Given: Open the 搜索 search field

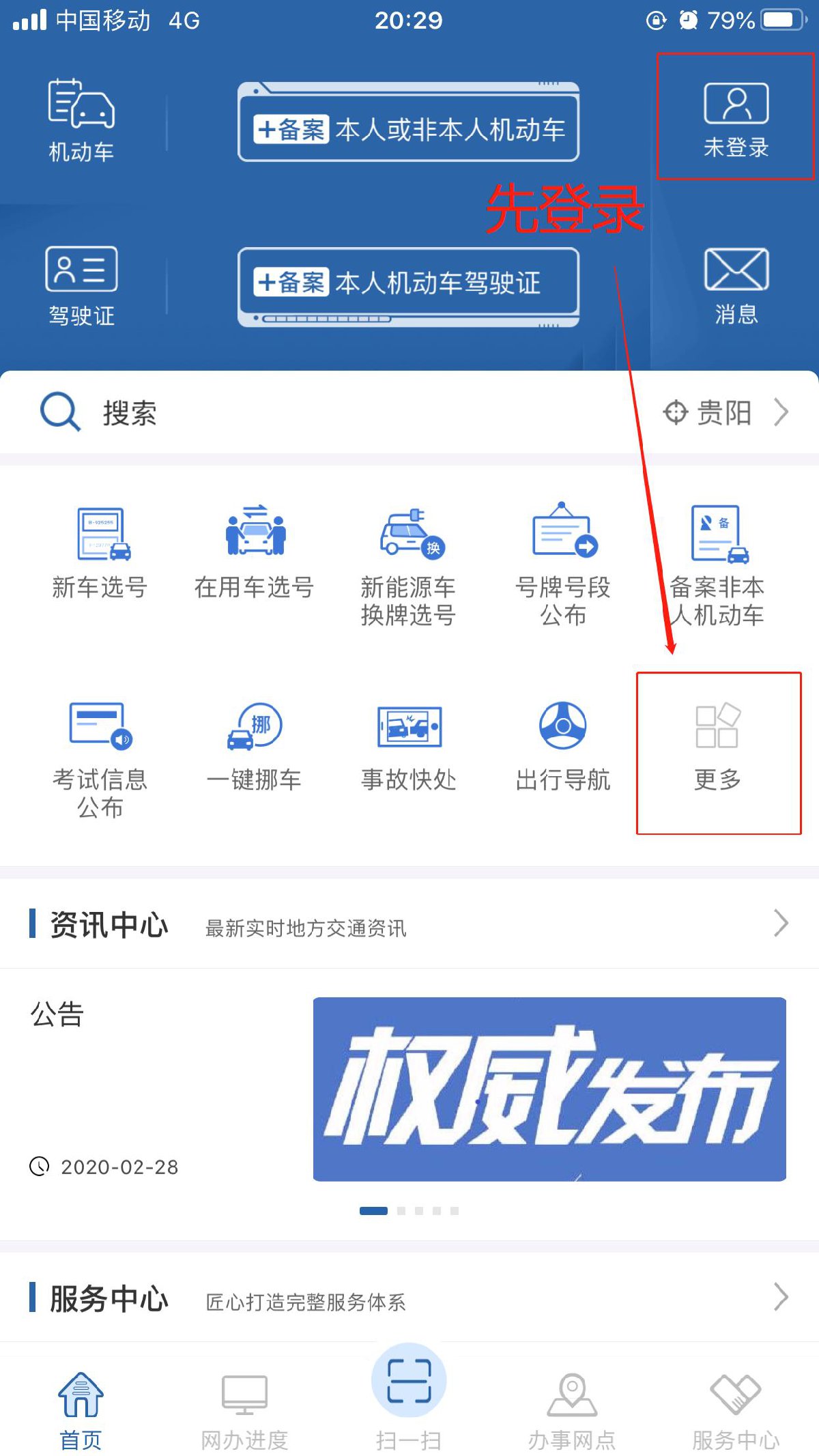Looking at the screenshot, I should point(273,412).
